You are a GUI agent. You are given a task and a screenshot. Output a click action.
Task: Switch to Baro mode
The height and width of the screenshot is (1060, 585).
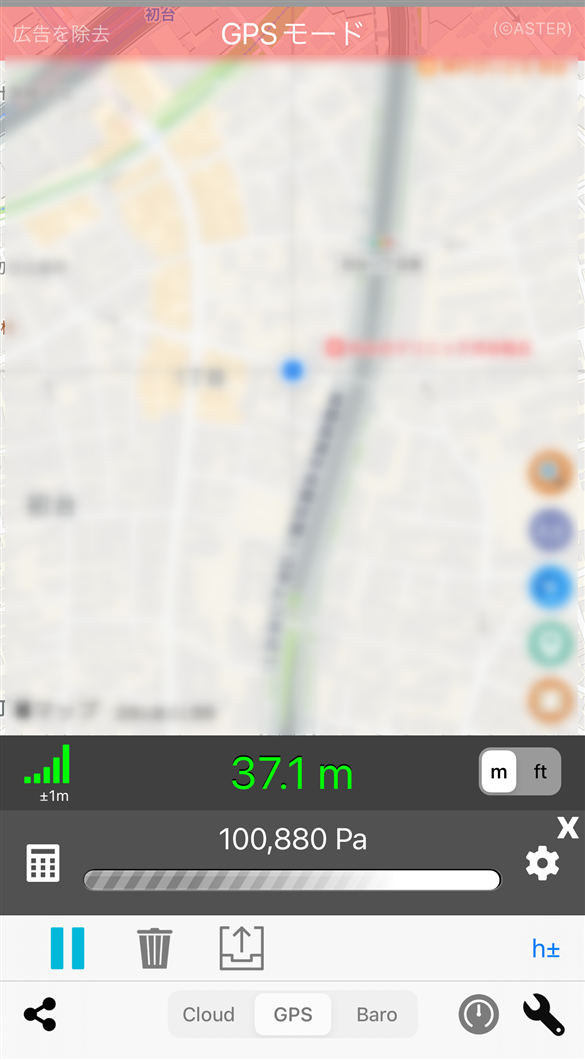click(377, 1015)
